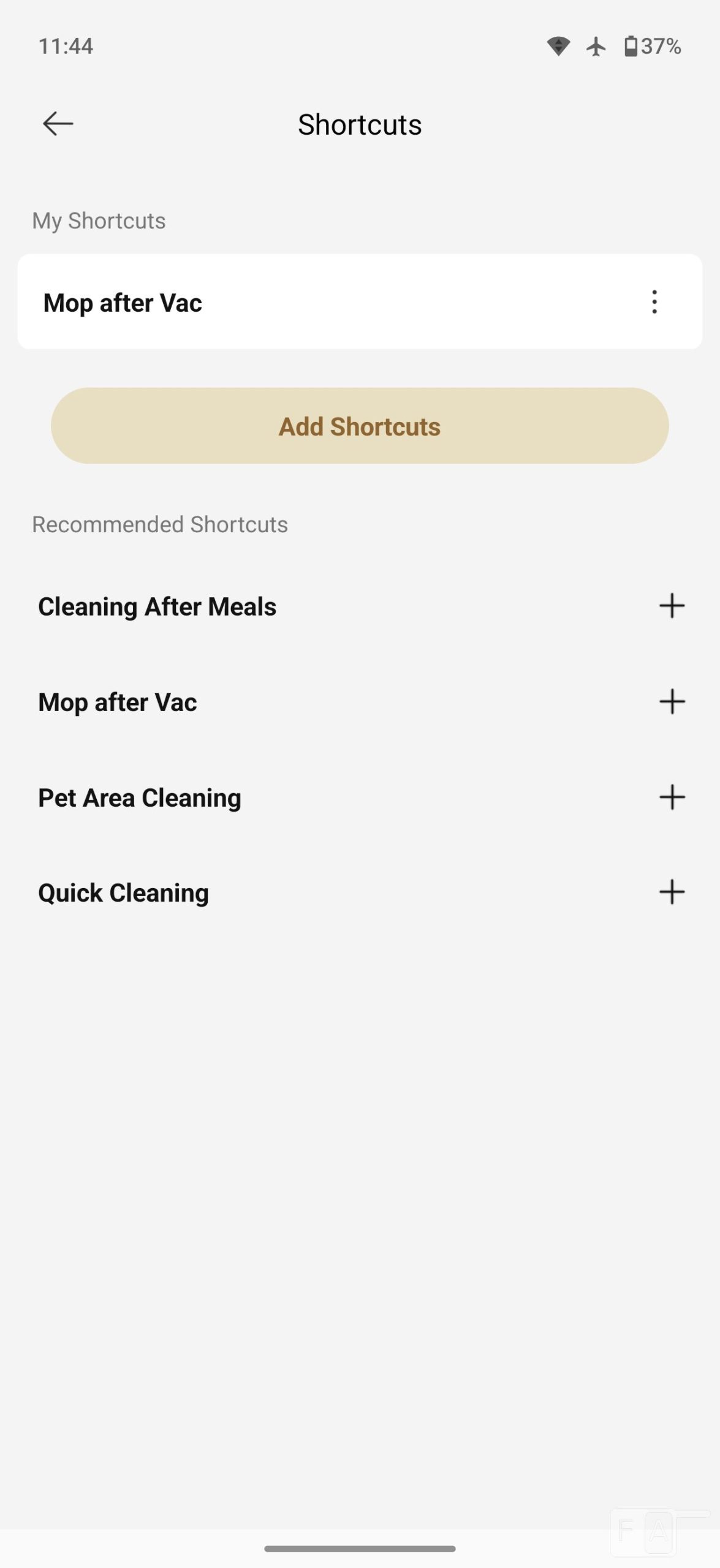Go back from the Shortcuts screen
Image resolution: width=720 pixels, height=1568 pixels.
tap(58, 124)
